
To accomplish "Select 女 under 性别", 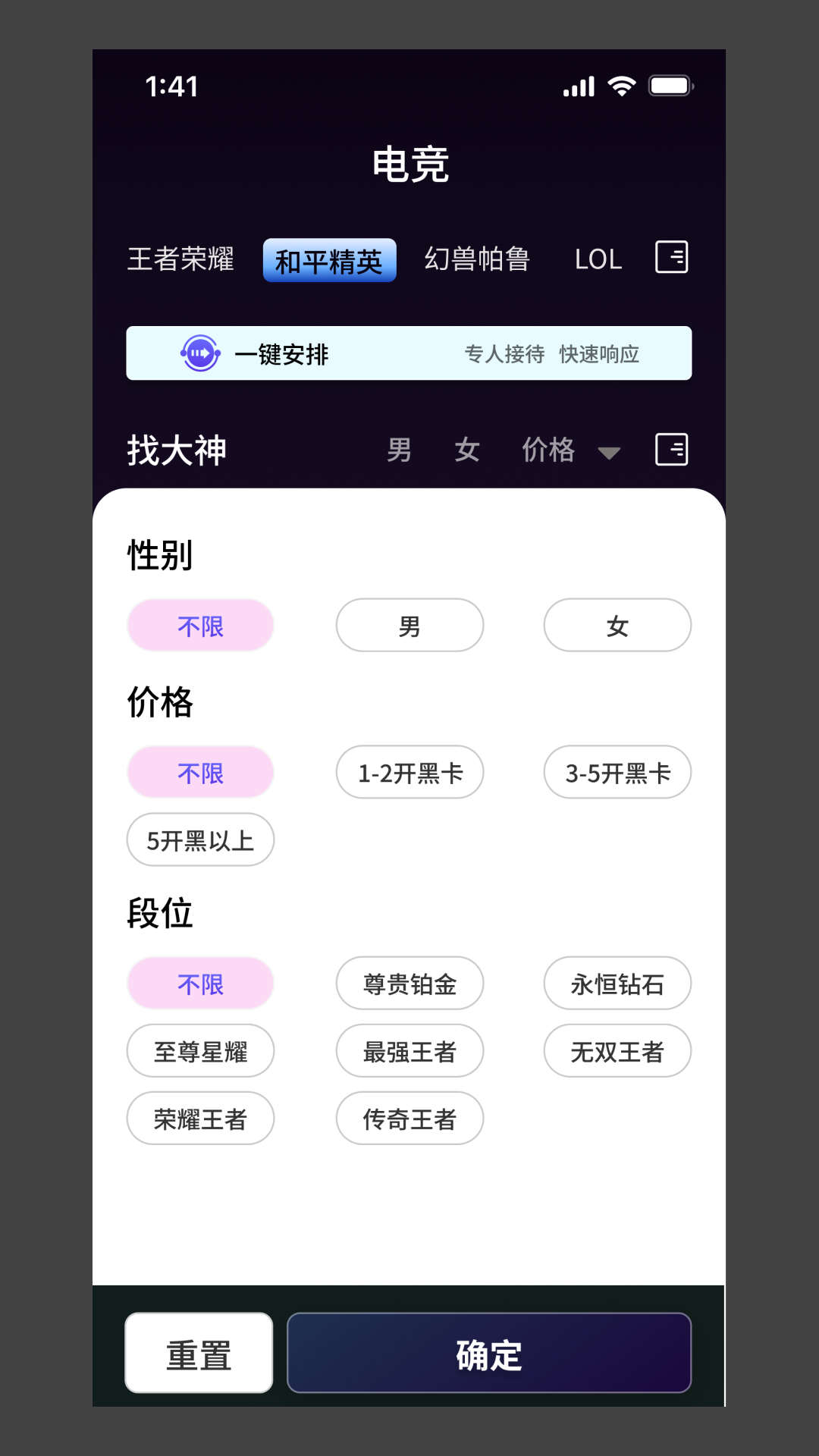I will pos(617,626).
